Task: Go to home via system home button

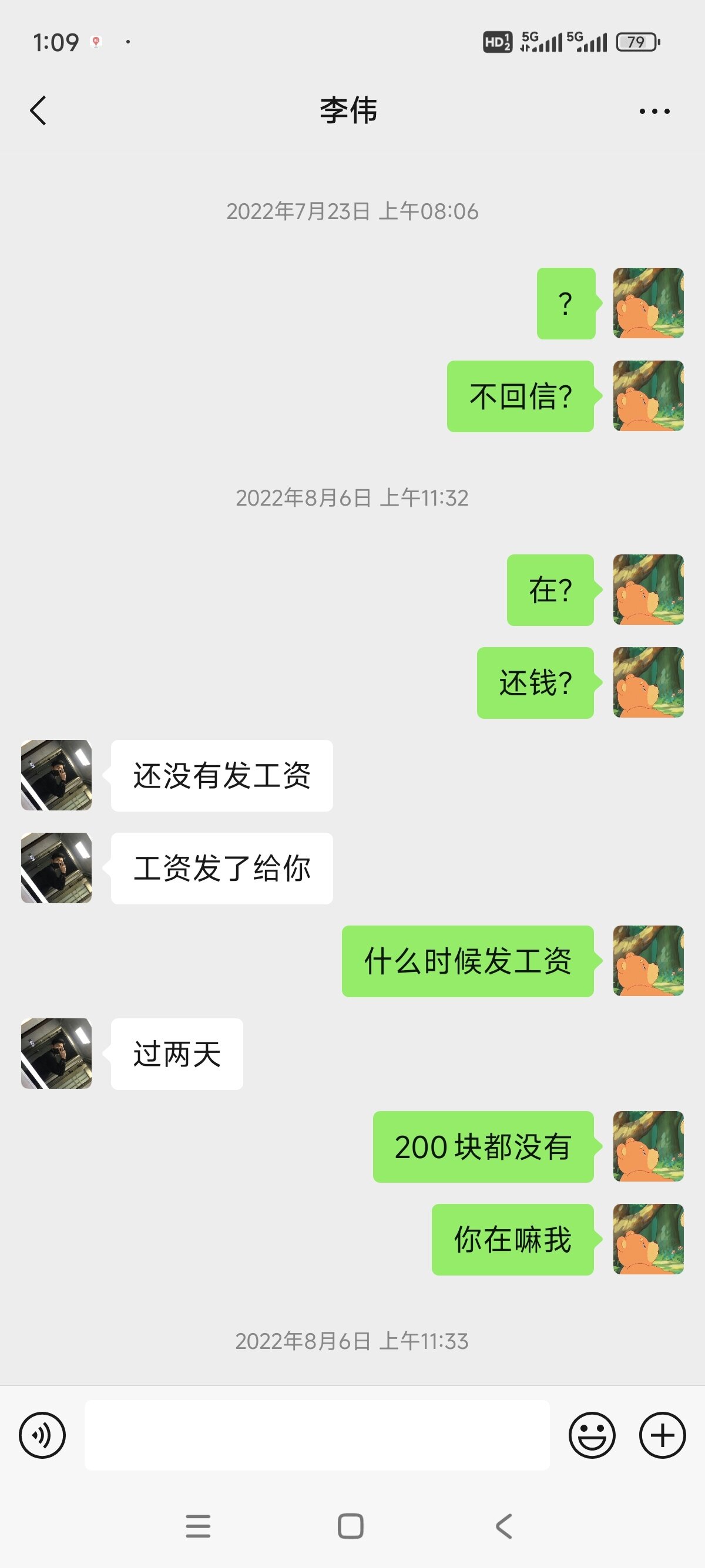Action: coord(351,1526)
